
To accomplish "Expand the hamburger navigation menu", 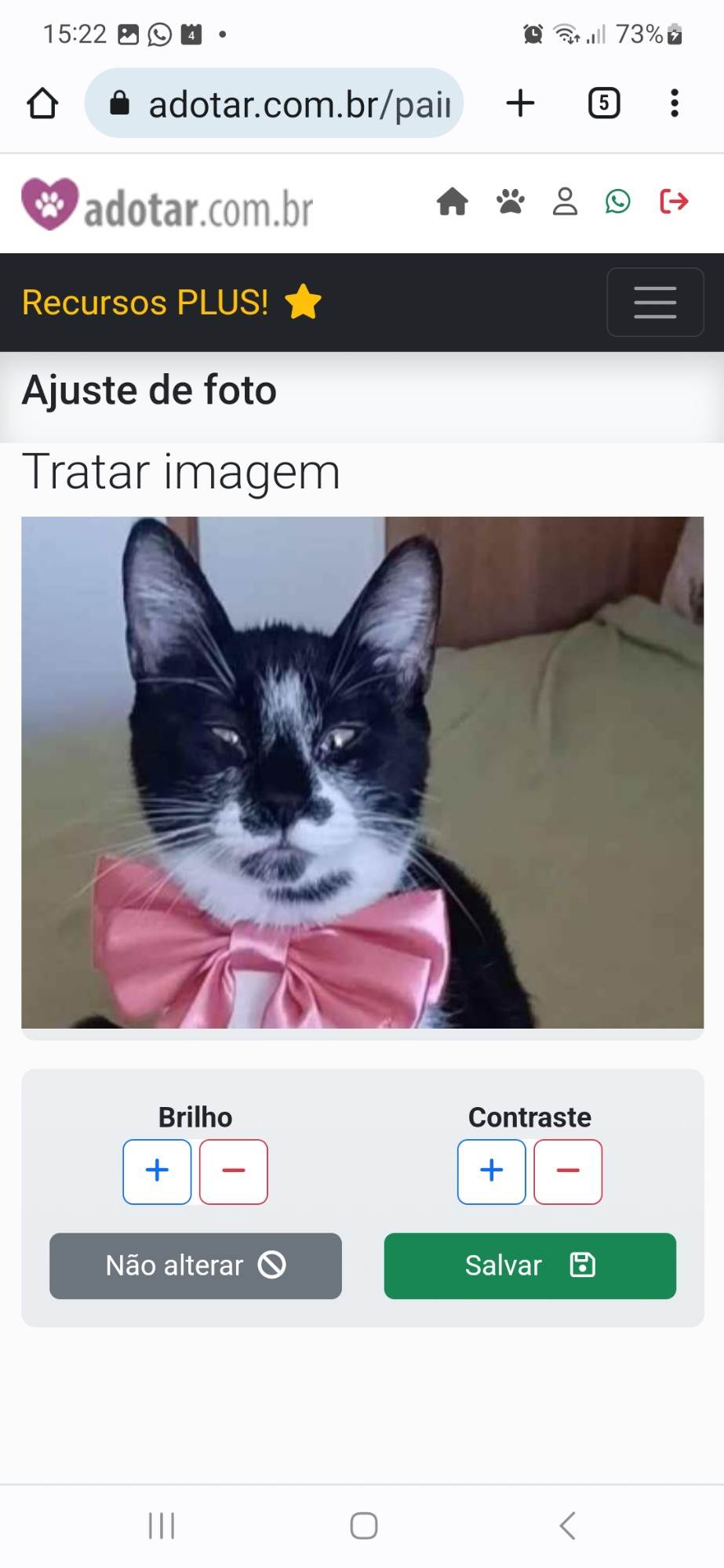I will tap(654, 303).
